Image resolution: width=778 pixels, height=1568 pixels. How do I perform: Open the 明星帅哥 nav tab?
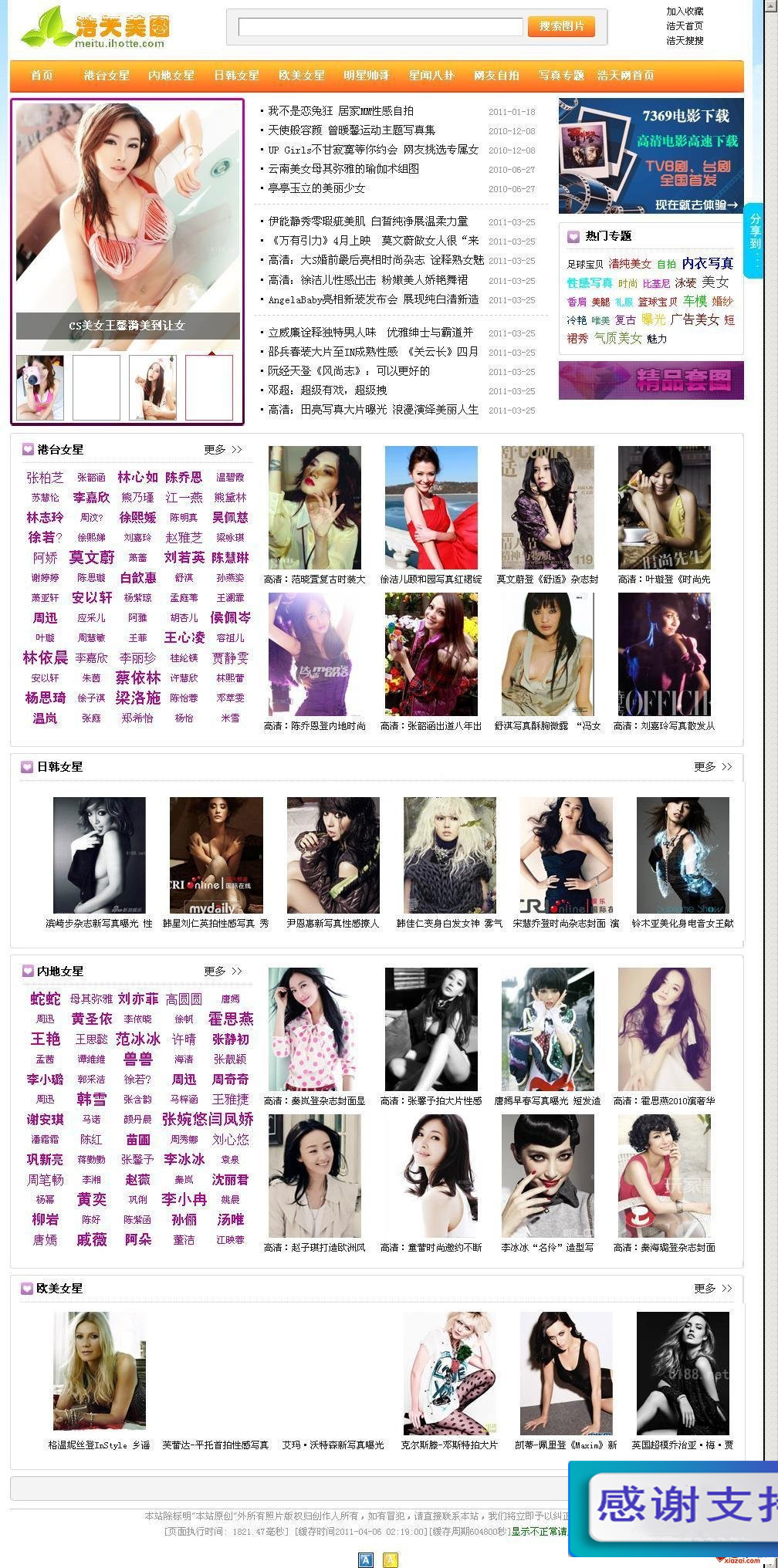pyautogui.click(x=367, y=76)
